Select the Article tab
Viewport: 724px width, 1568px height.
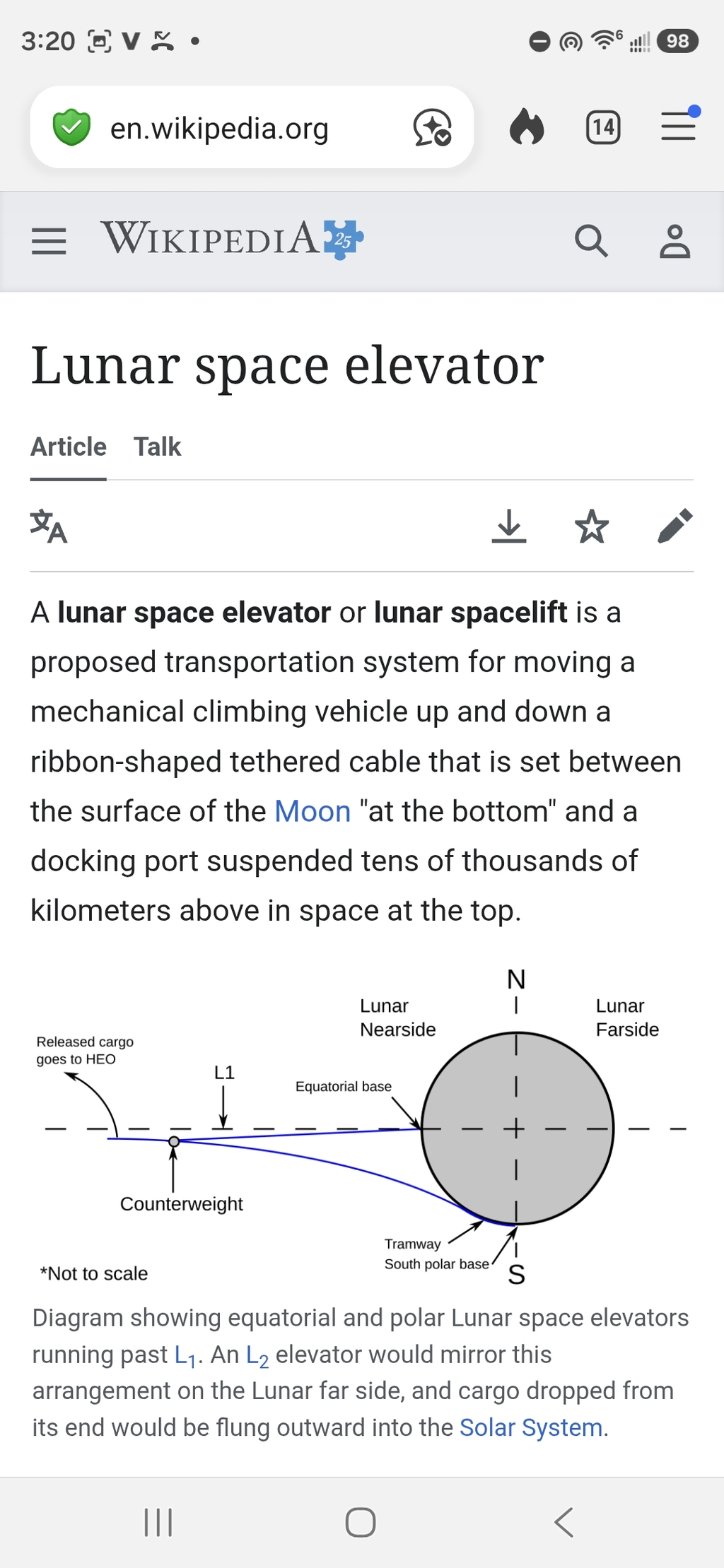[x=69, y=447]
